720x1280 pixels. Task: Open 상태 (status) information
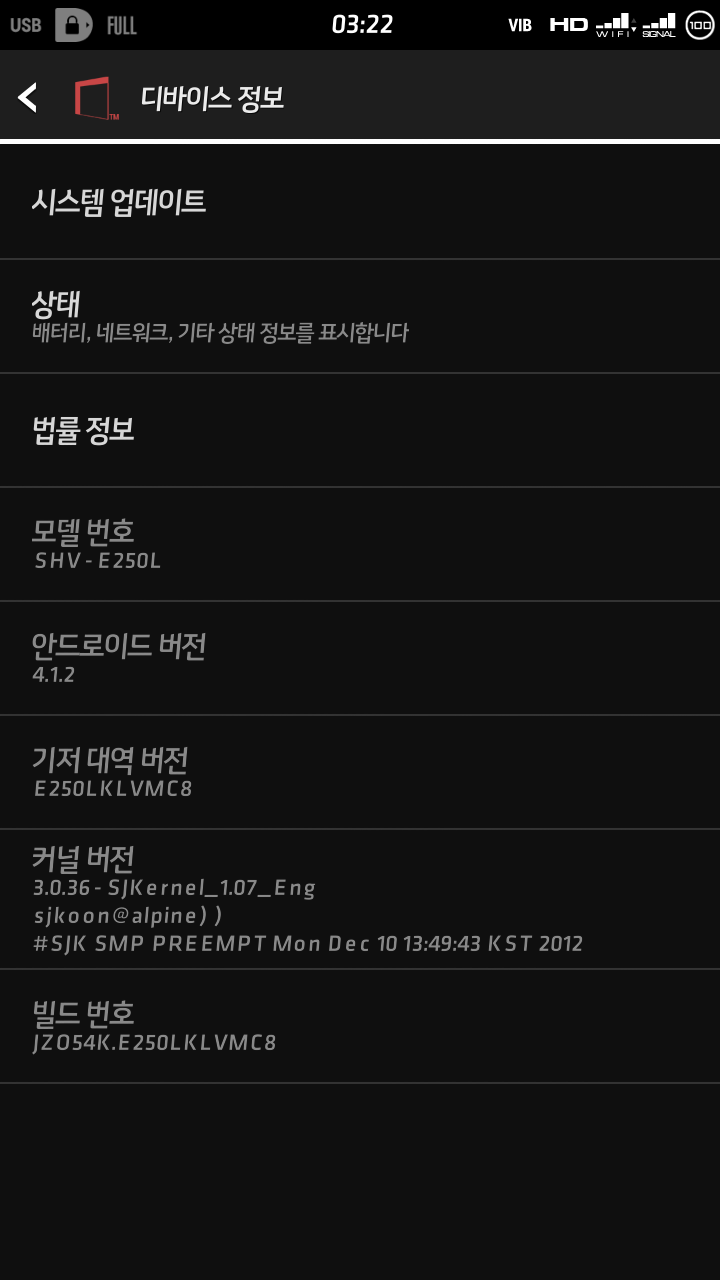click(x=360, y=316)
